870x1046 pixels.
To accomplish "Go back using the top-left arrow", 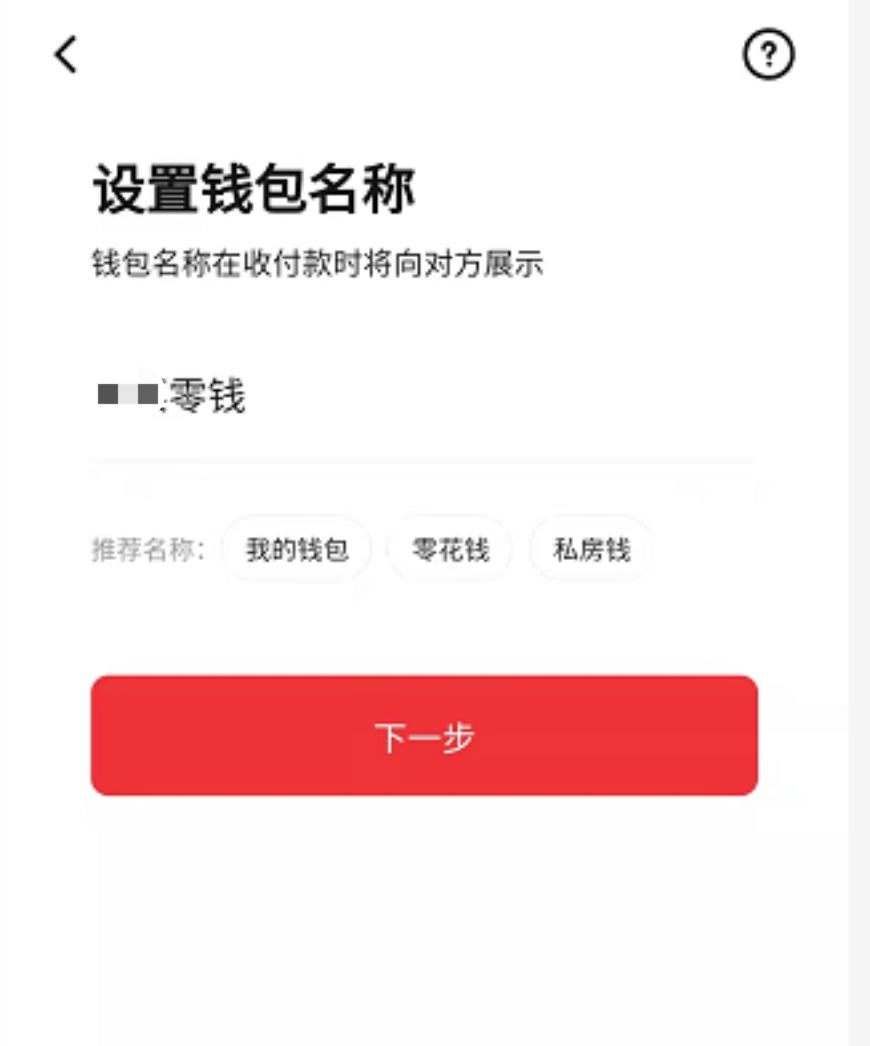I will click(x=66, y=54).
